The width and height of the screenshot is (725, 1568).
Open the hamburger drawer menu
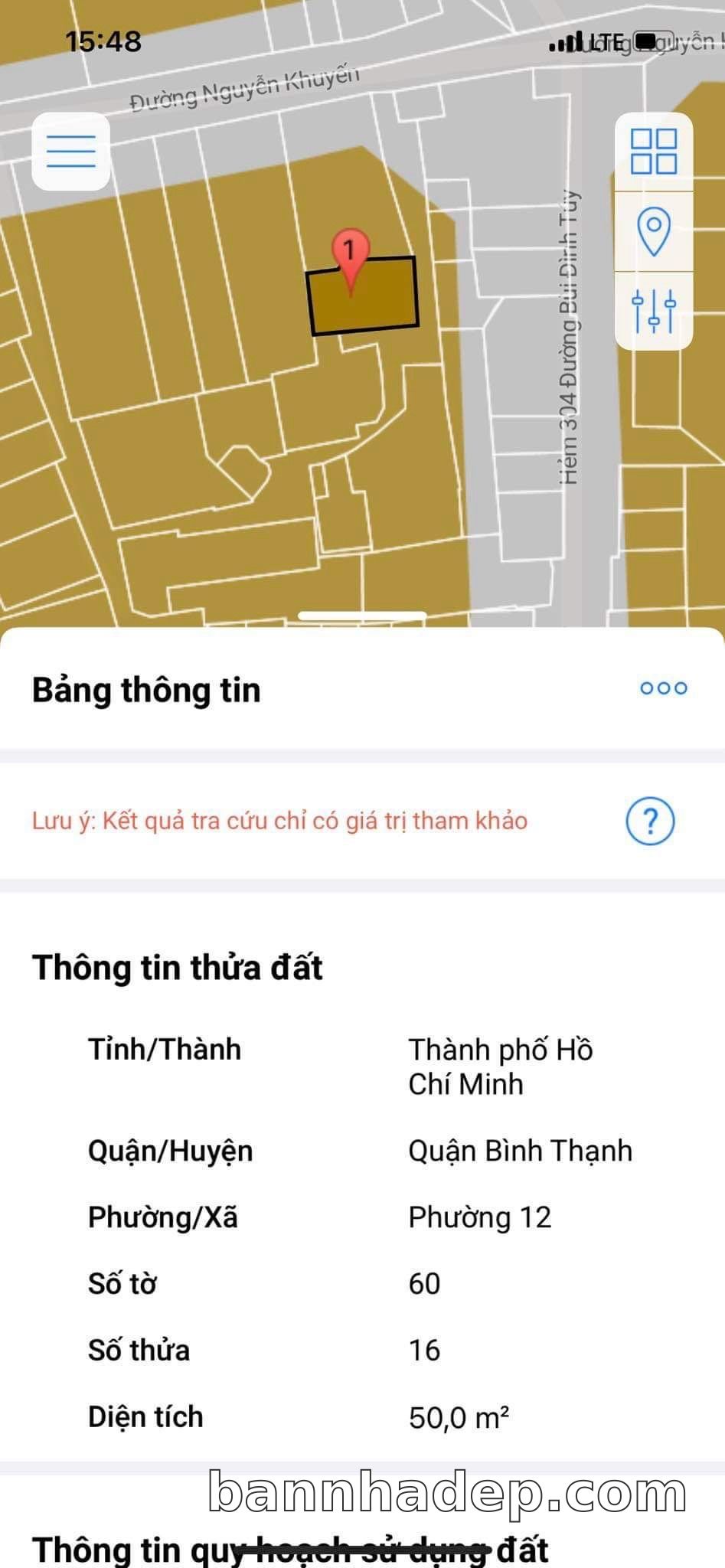pos(70,152)
